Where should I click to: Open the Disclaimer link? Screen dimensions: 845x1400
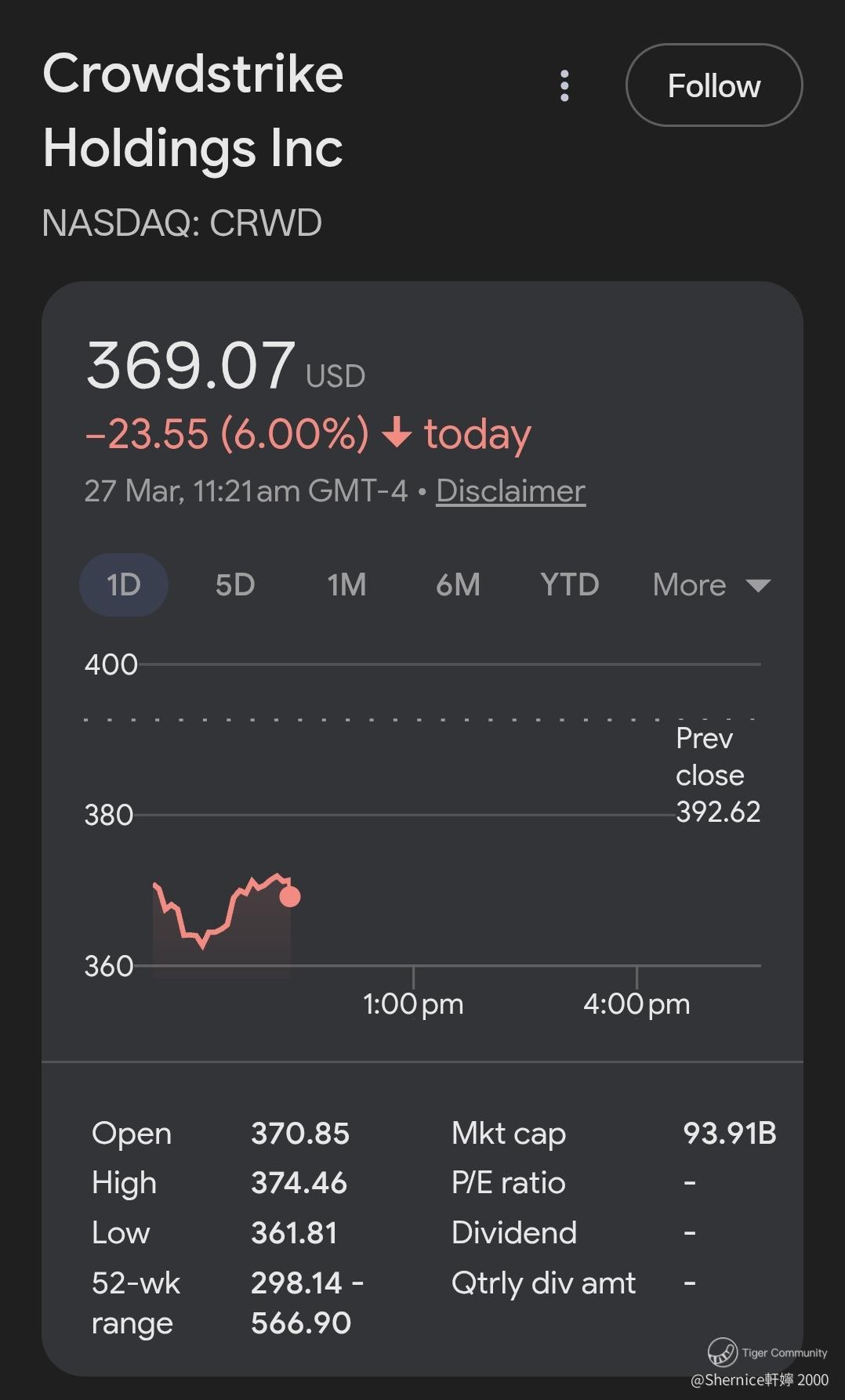click(x=510, y=491)
